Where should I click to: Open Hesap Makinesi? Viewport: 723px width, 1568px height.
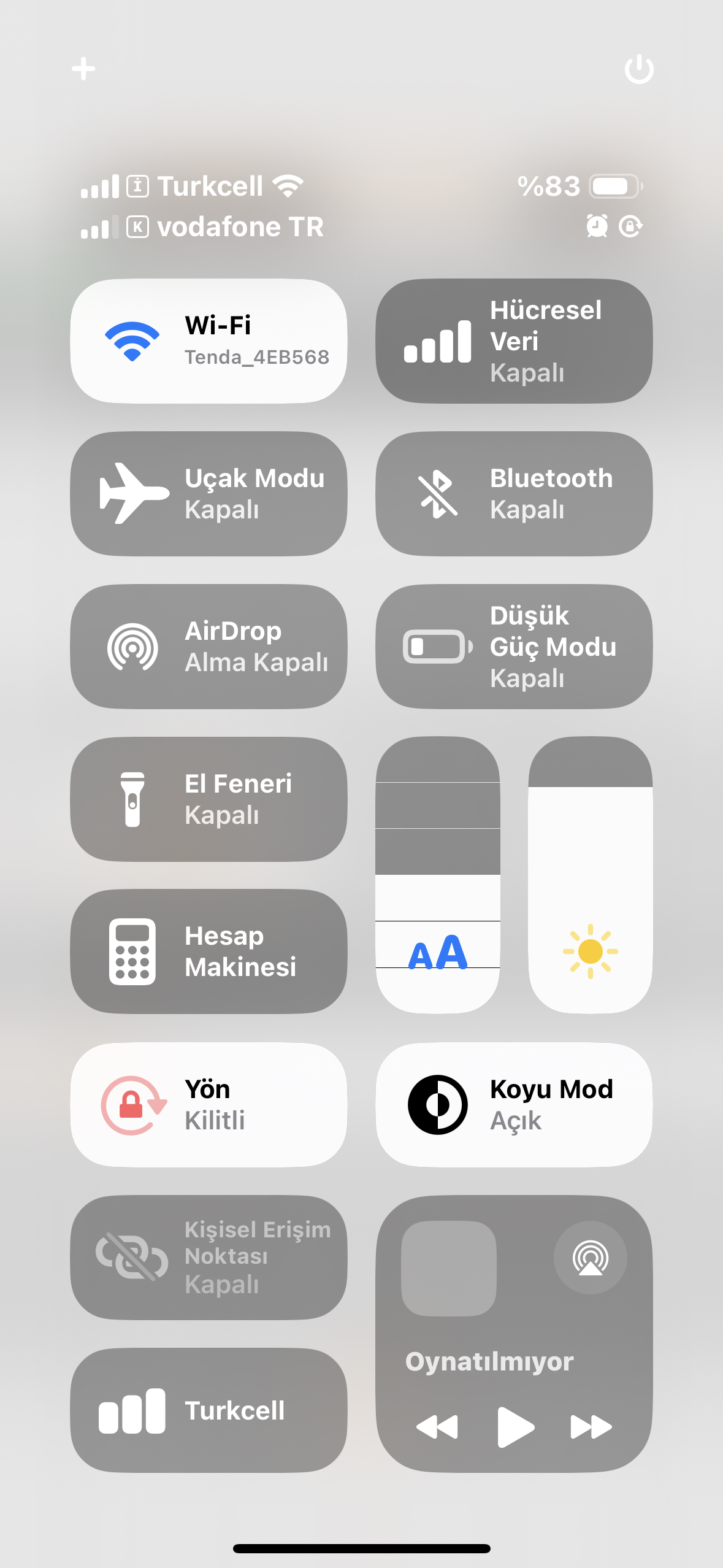tap(208, 951)
